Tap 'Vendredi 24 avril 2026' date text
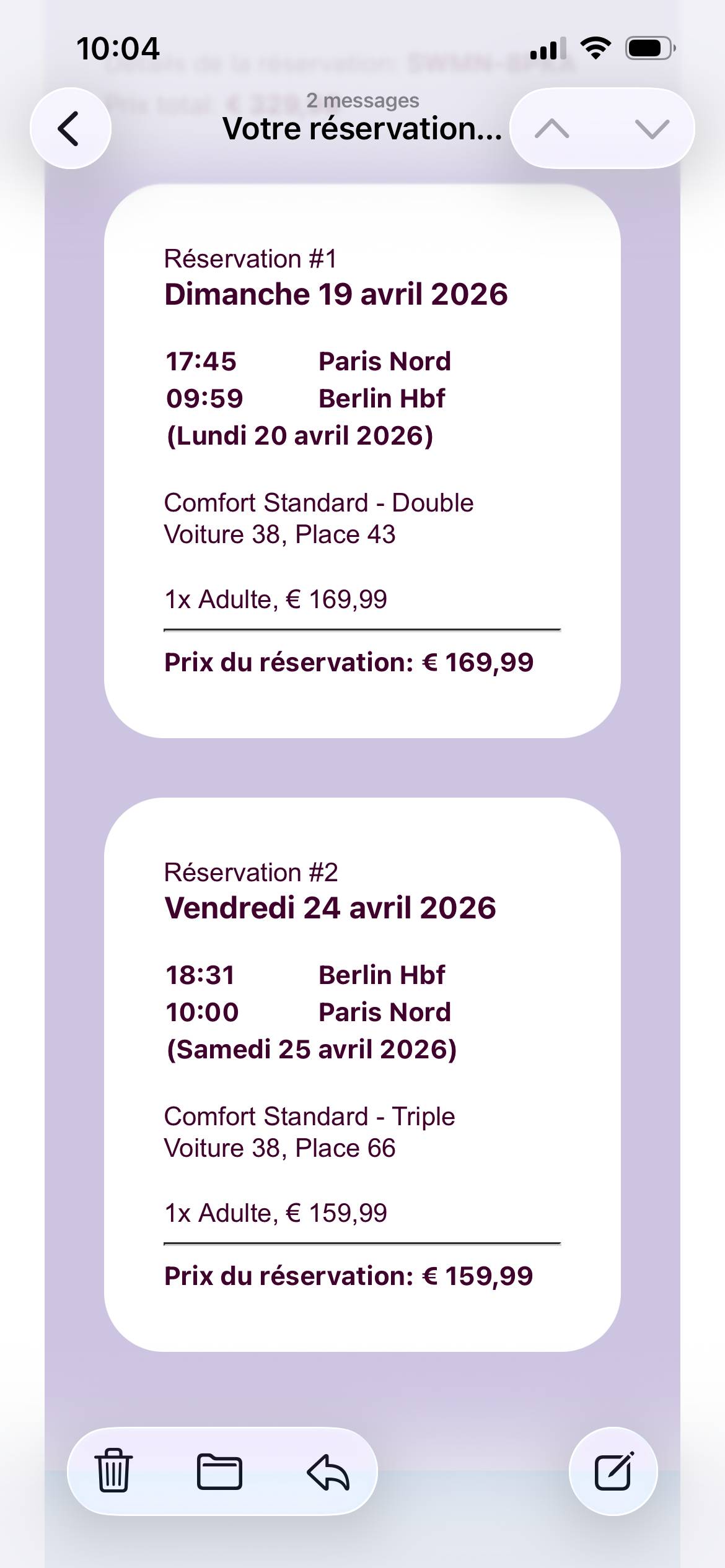 pos(330,908)
